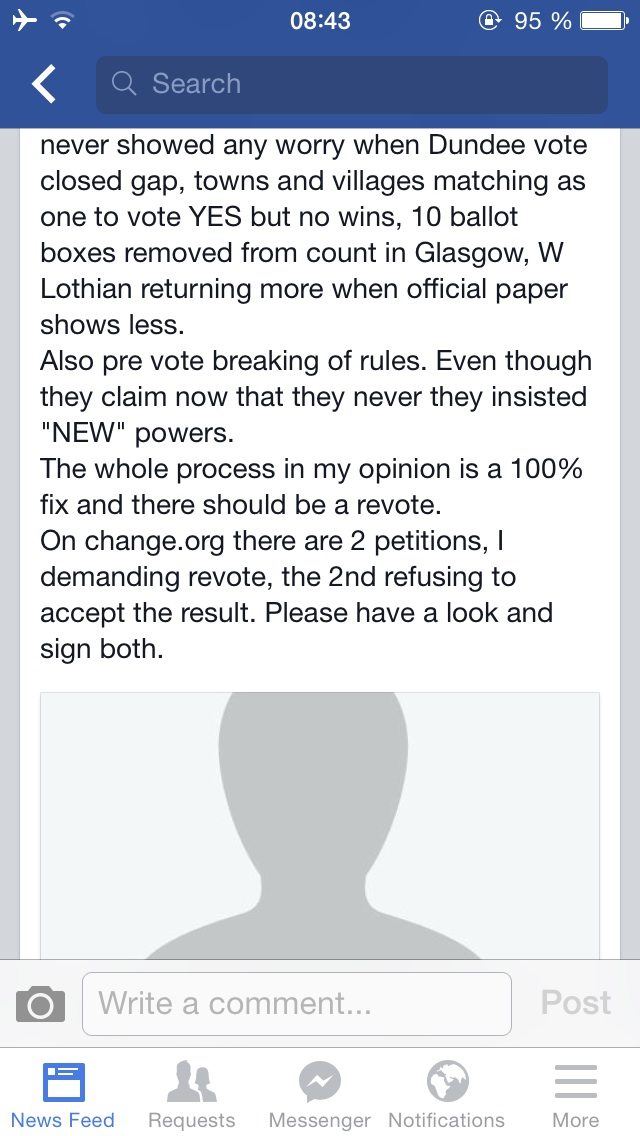Open the Search field
This screenshot has height=1136, width=640.
[x=352, y=85]
